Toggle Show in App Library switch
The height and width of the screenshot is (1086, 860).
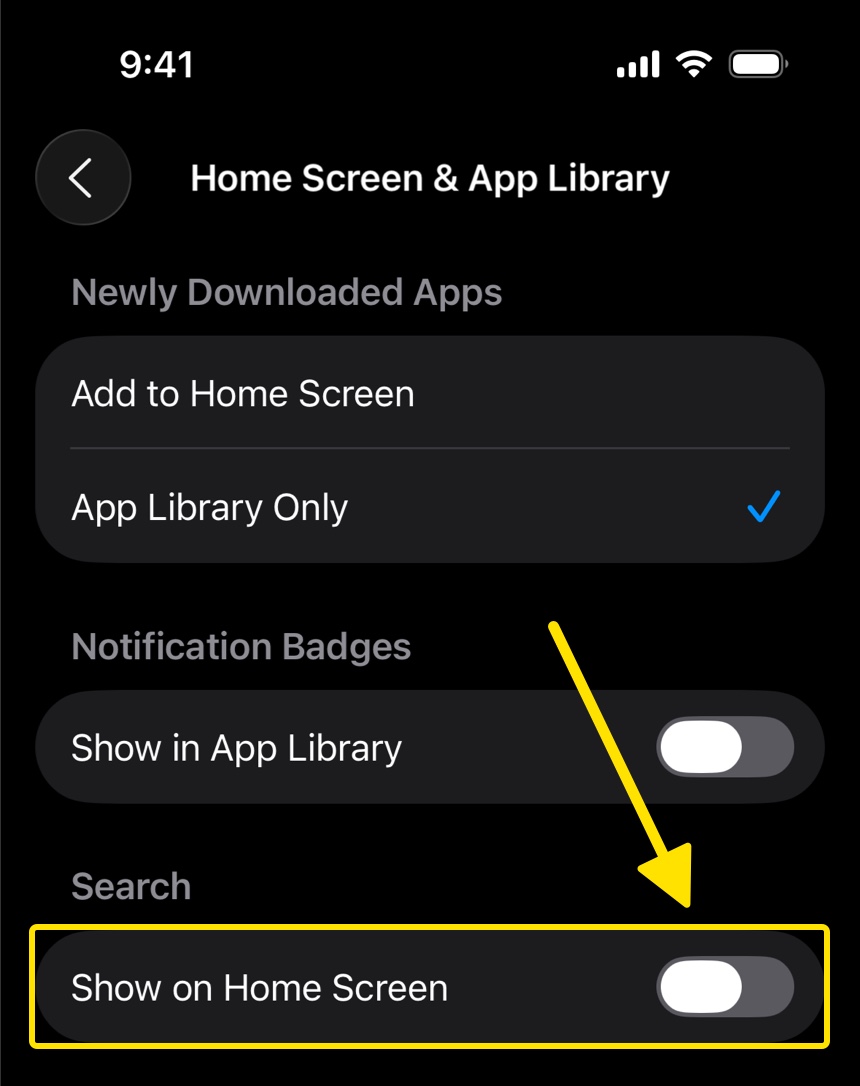[x=725, y=748]
